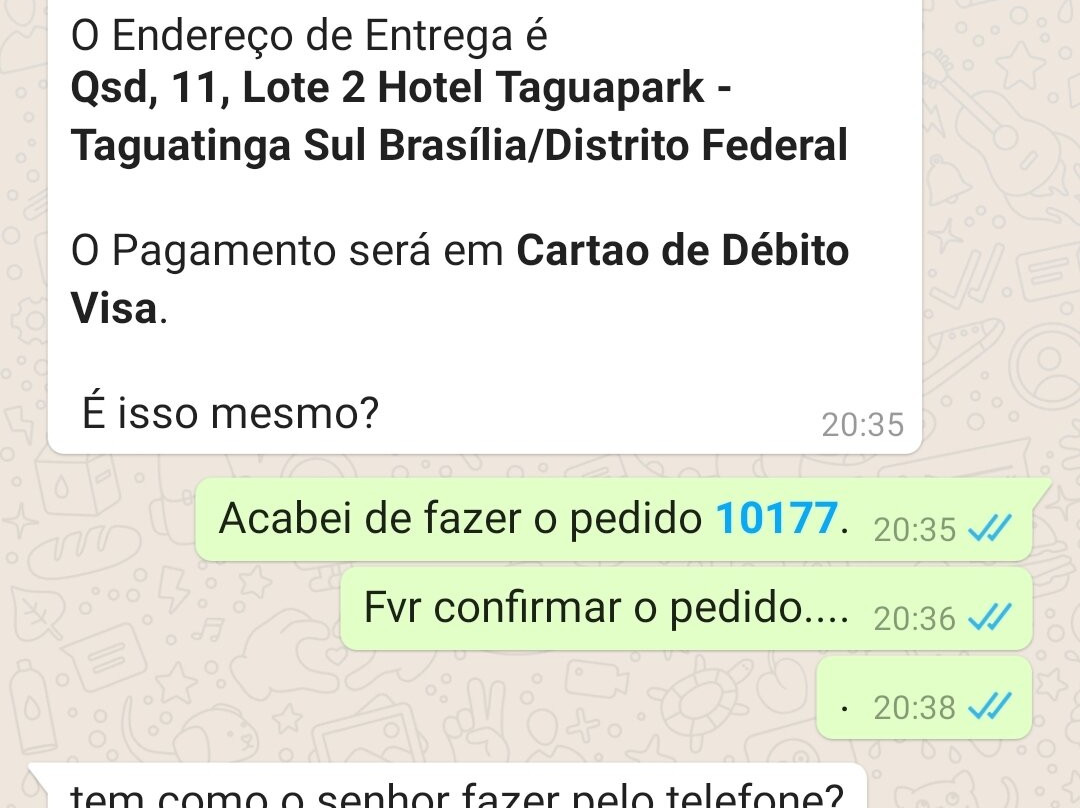Tap the highlighted order number 10177
Viewport: 1080px width, 808px height.
[776, 518]
